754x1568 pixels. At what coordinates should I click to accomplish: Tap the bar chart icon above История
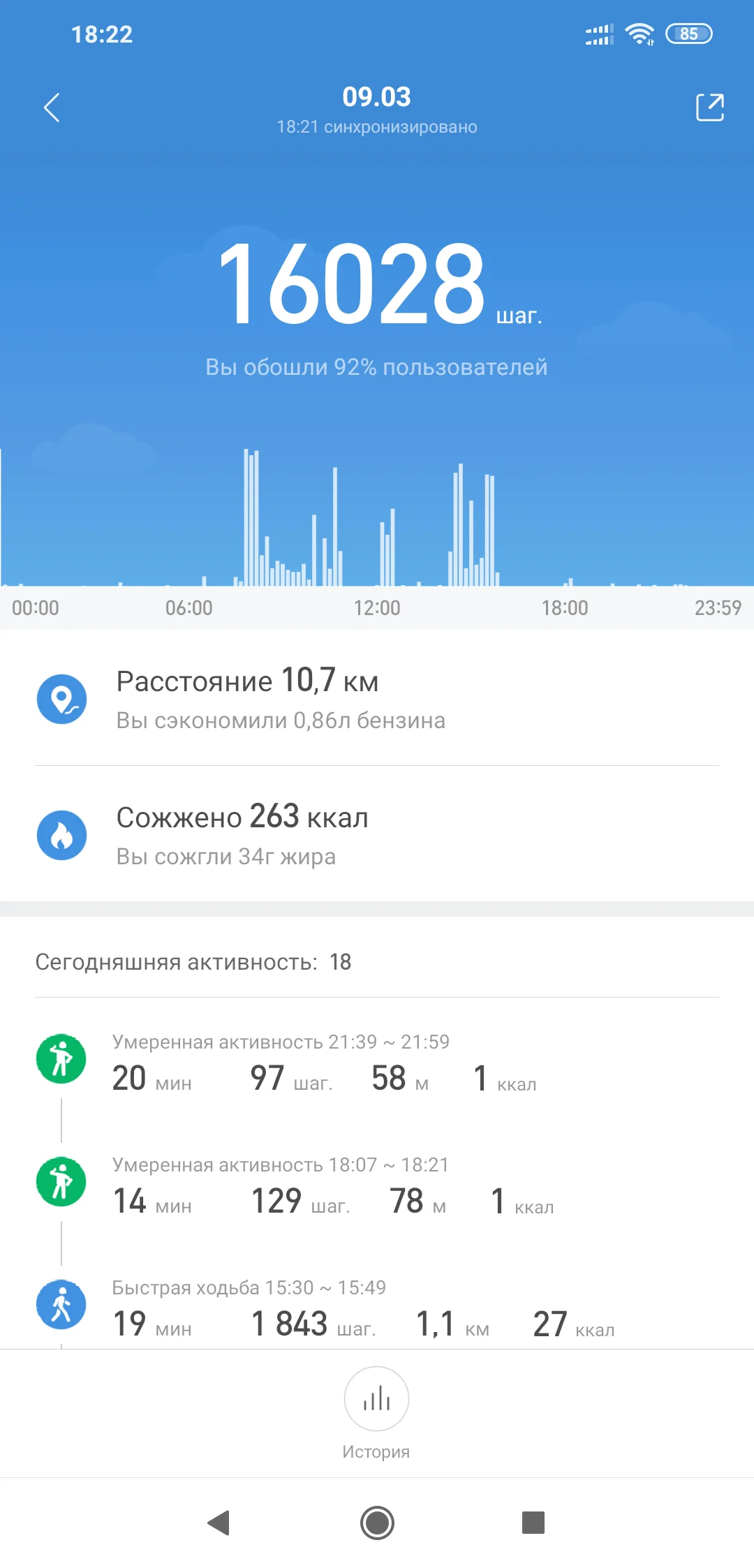point(376,1399)
